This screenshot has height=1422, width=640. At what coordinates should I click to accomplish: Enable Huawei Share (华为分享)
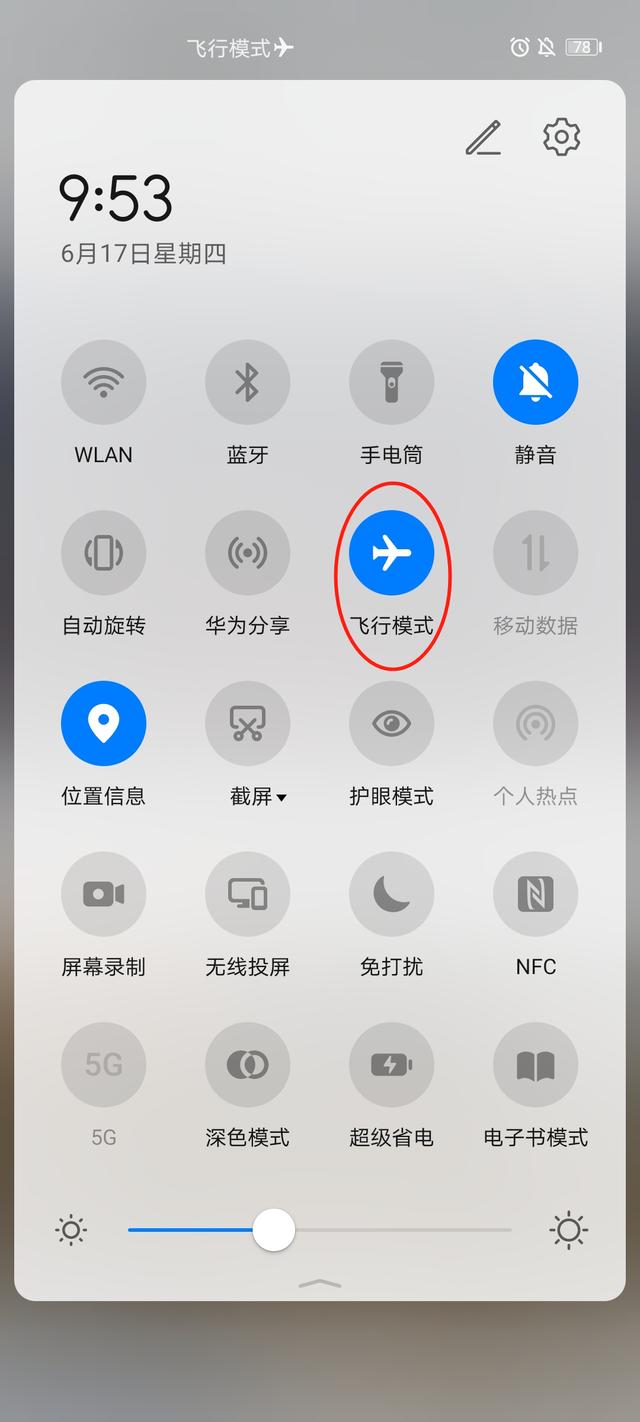point(248,553)
